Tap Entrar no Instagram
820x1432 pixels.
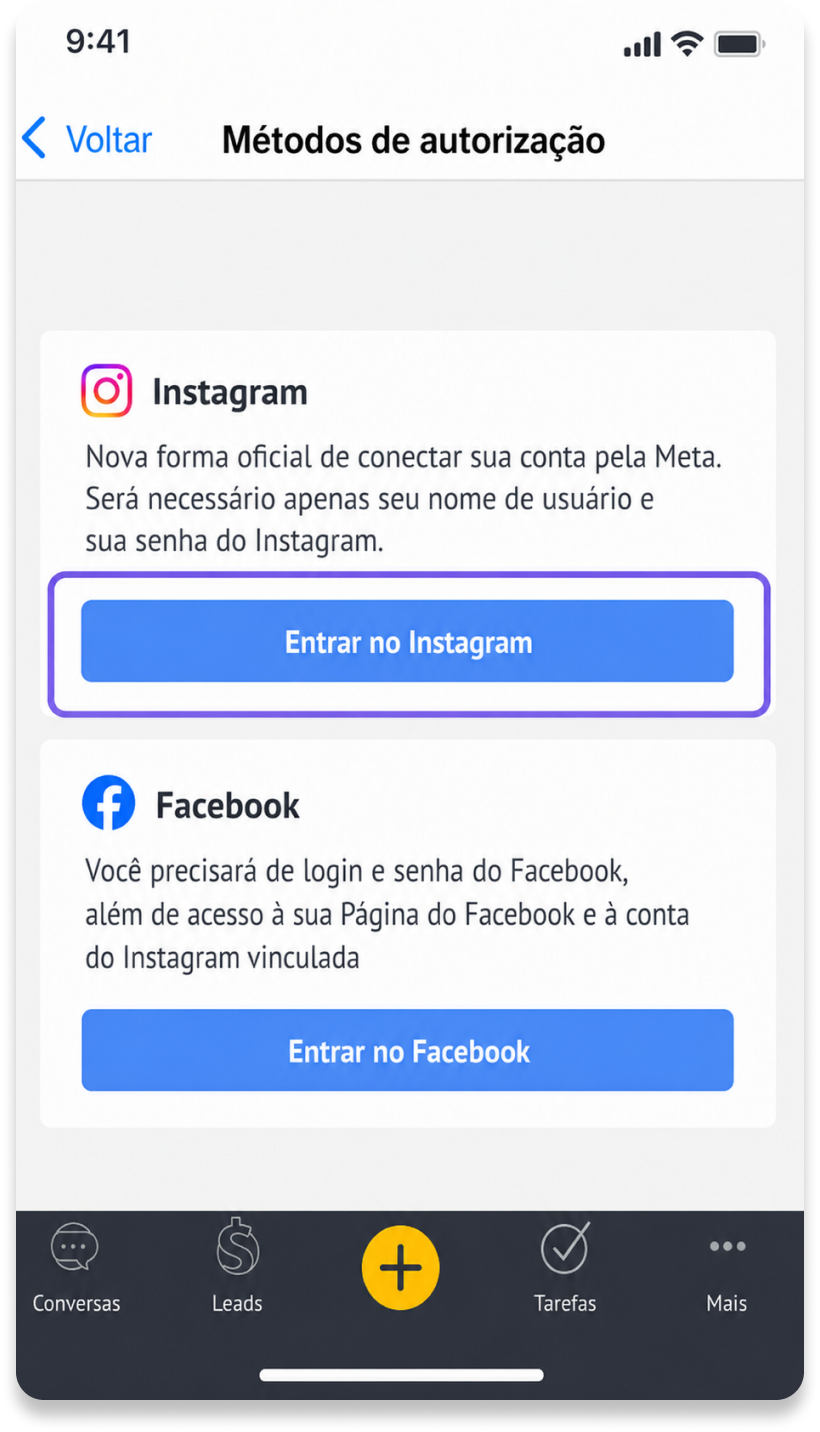tap(408, 641)
